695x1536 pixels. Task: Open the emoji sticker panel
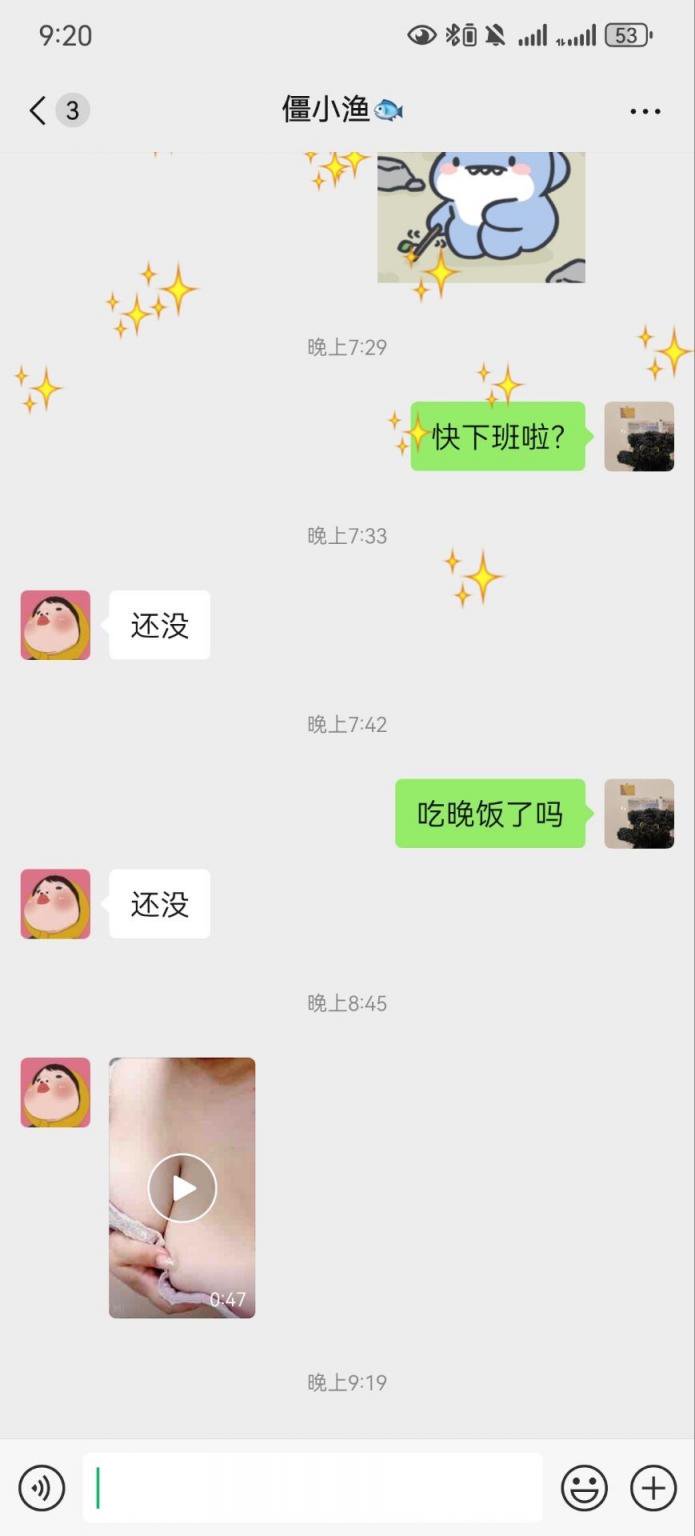tap(584, 1487)
